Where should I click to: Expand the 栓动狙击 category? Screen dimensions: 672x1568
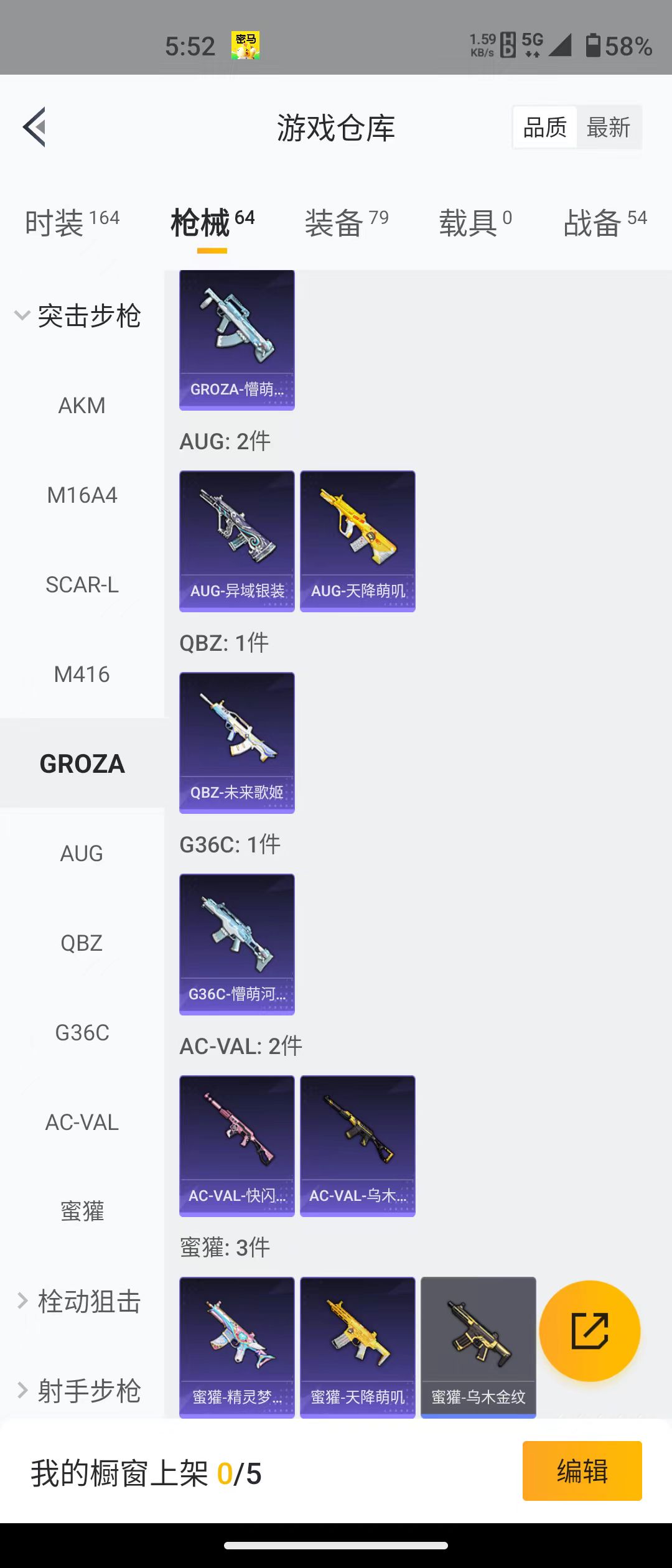pos(81,1302)
